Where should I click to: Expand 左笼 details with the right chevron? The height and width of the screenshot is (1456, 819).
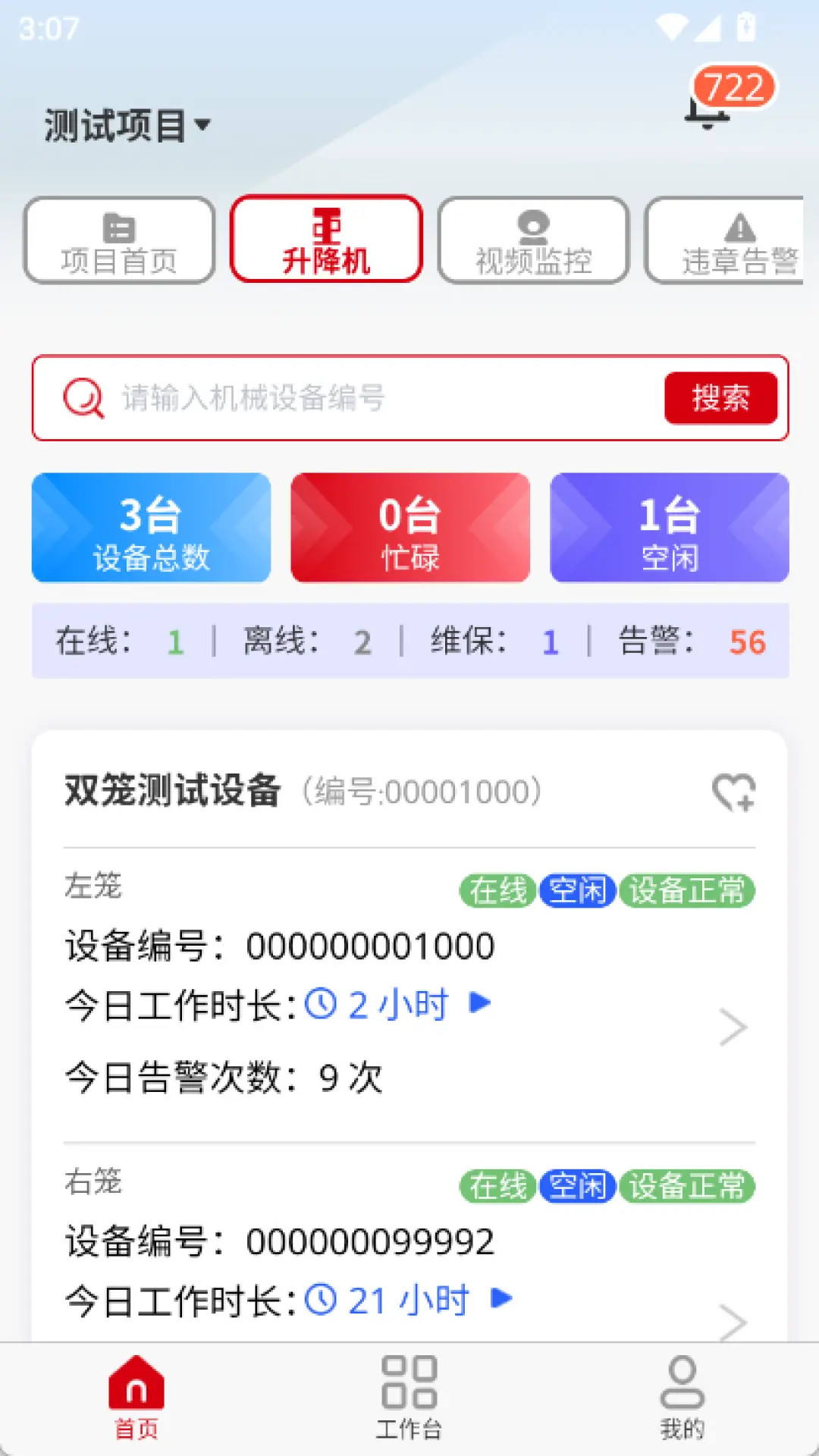(733, 1028)
